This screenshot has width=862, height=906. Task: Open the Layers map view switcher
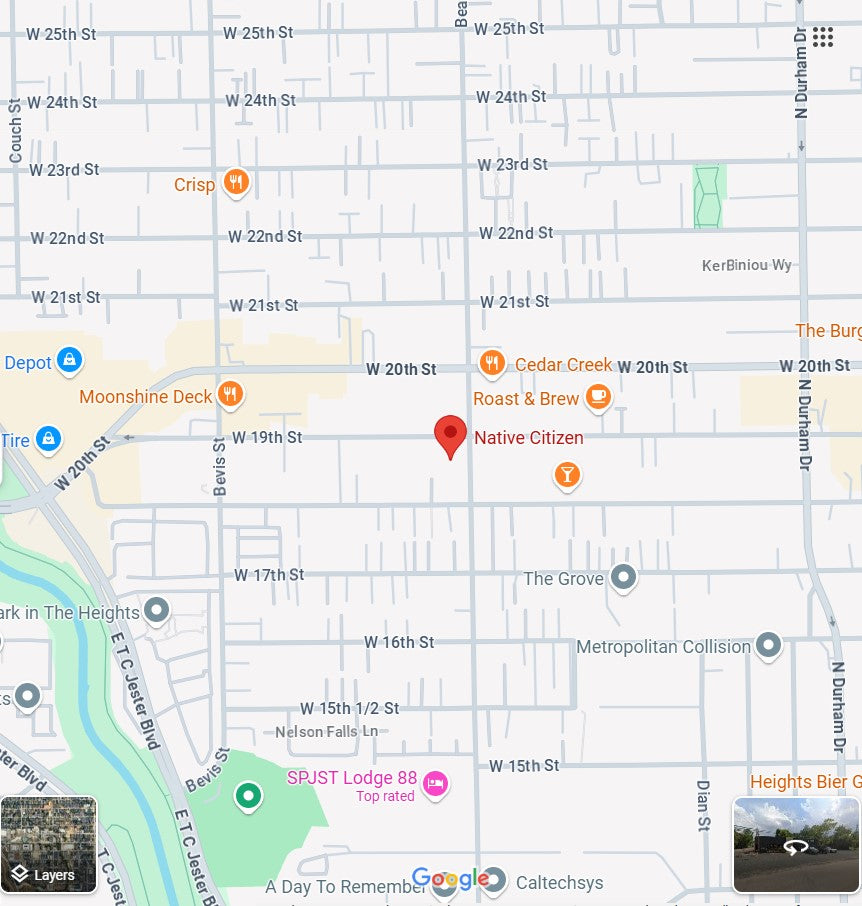point(48,845)
